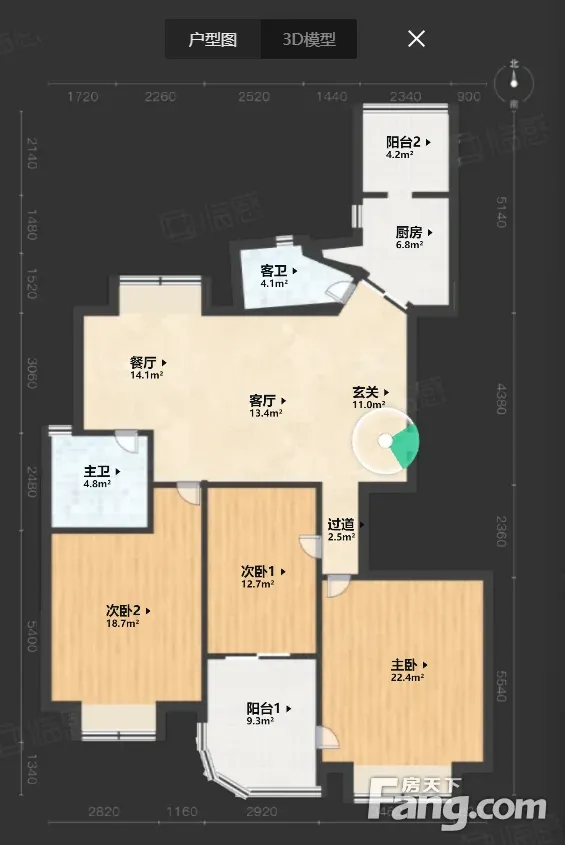Jump to the 过道 hallway
This screenshot has height=845, width=565.
pyautogui.click(x=346, y=529)
